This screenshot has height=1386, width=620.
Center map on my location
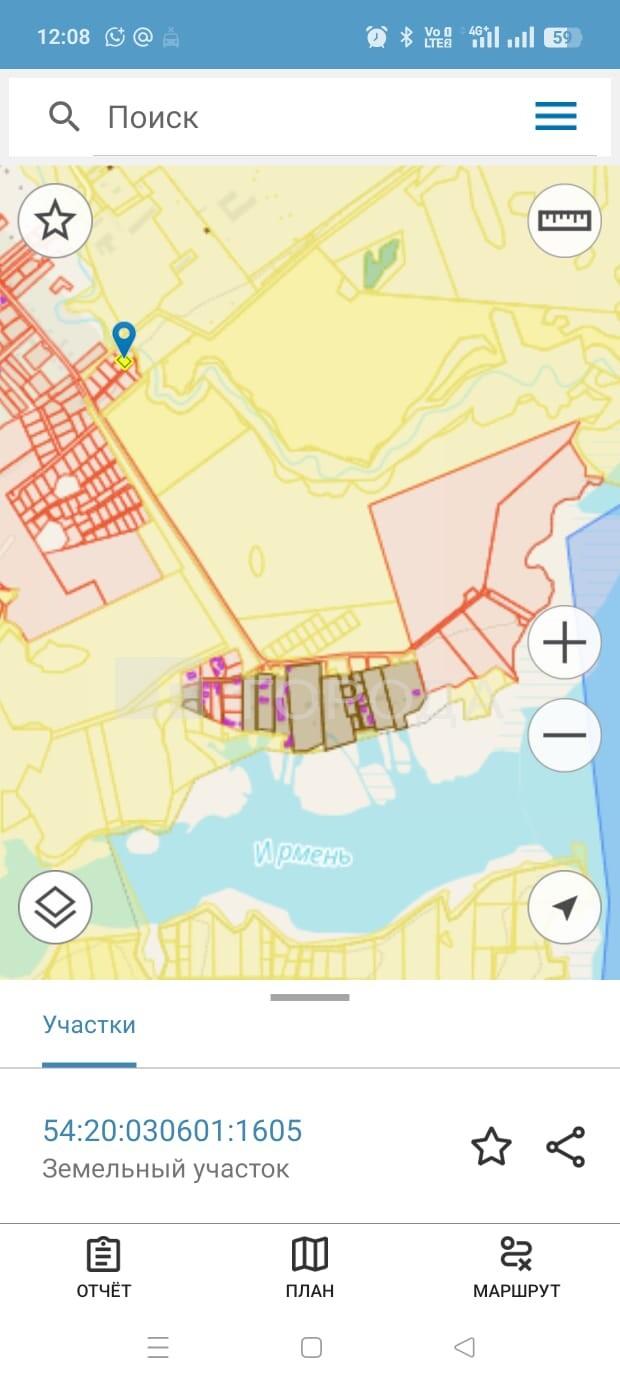point(565,907)
